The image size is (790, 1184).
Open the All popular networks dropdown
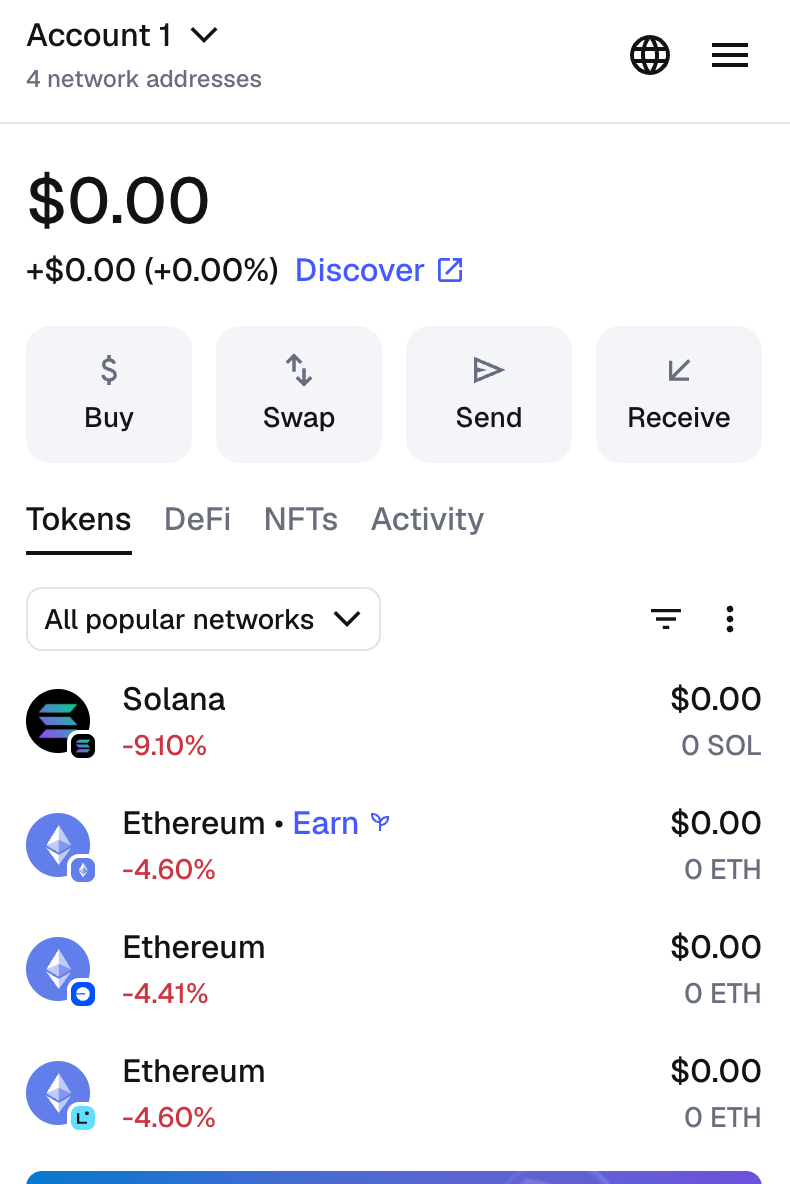point(203,619)
